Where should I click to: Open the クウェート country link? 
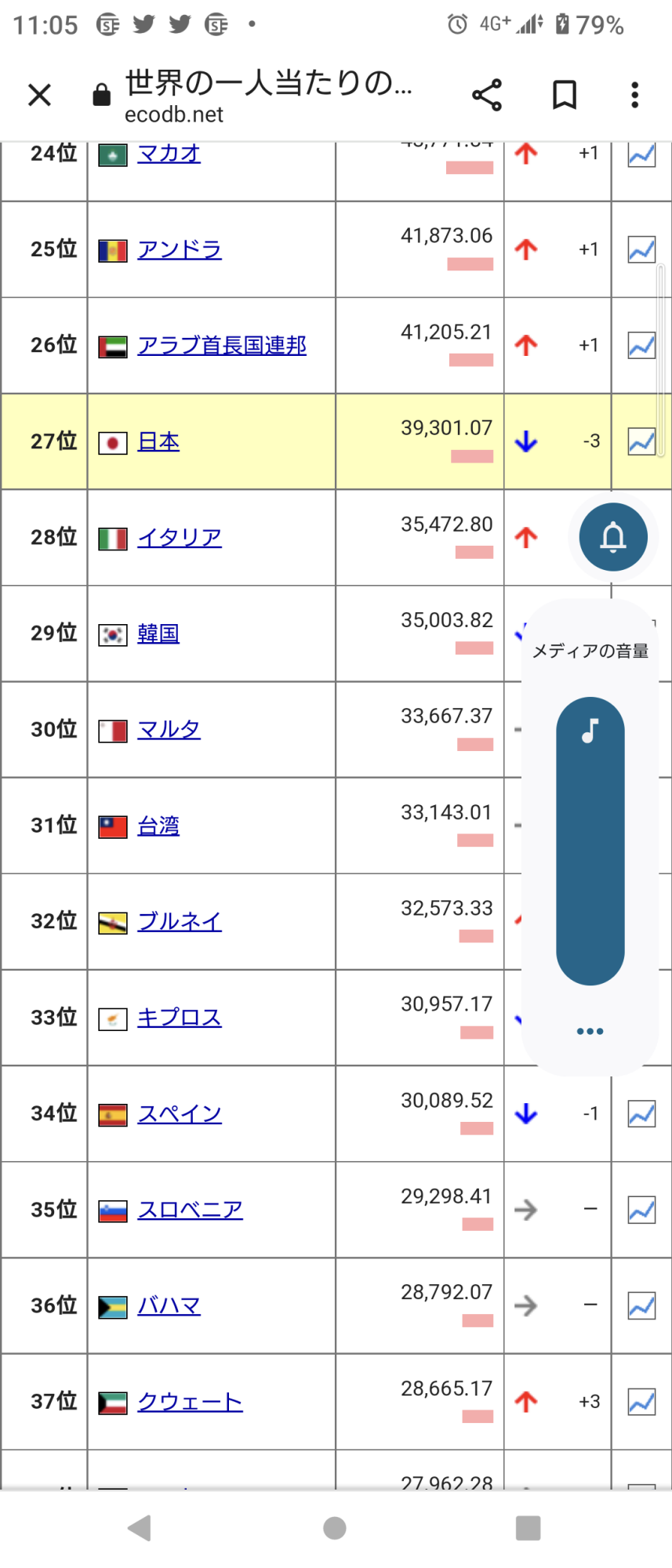pos(190,1402)
